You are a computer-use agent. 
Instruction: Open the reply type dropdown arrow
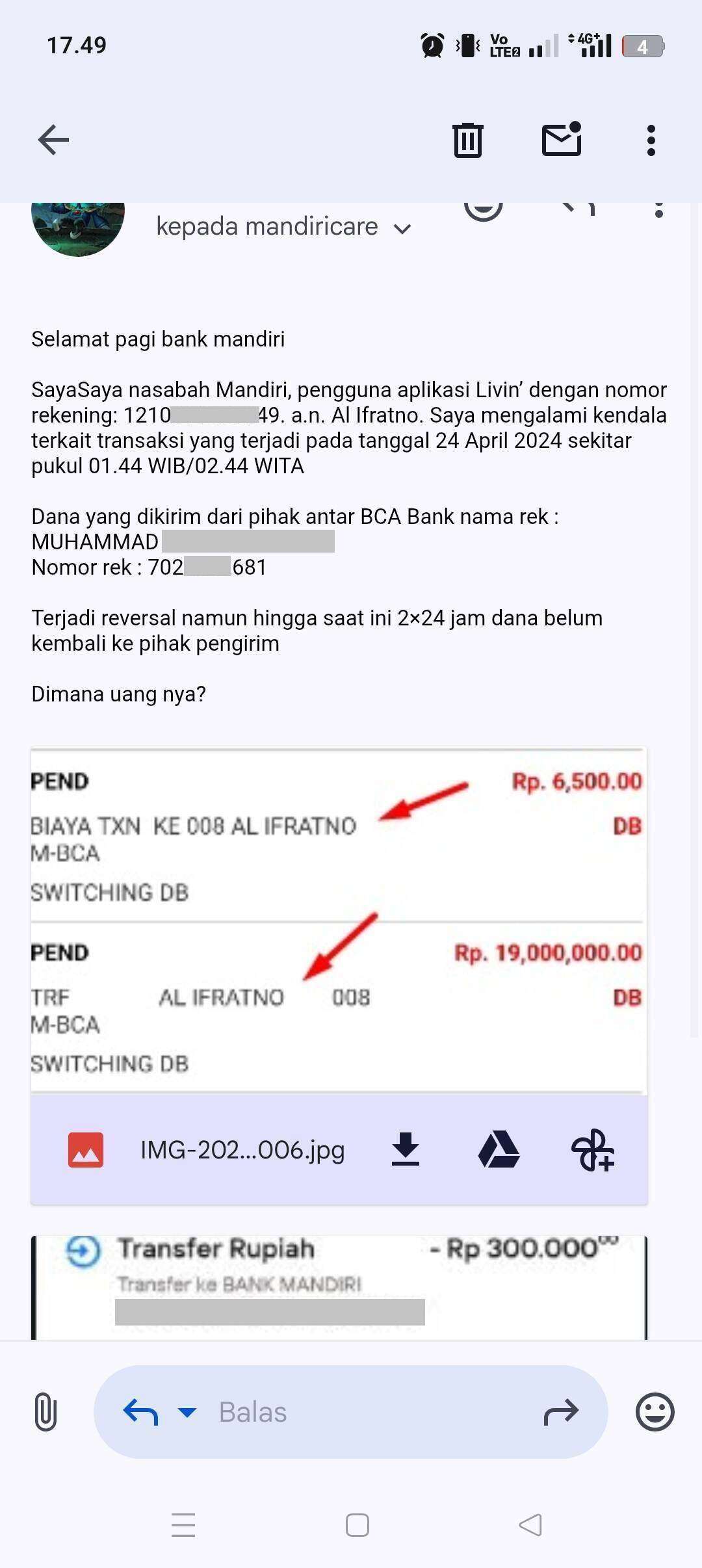point(187,1412)
